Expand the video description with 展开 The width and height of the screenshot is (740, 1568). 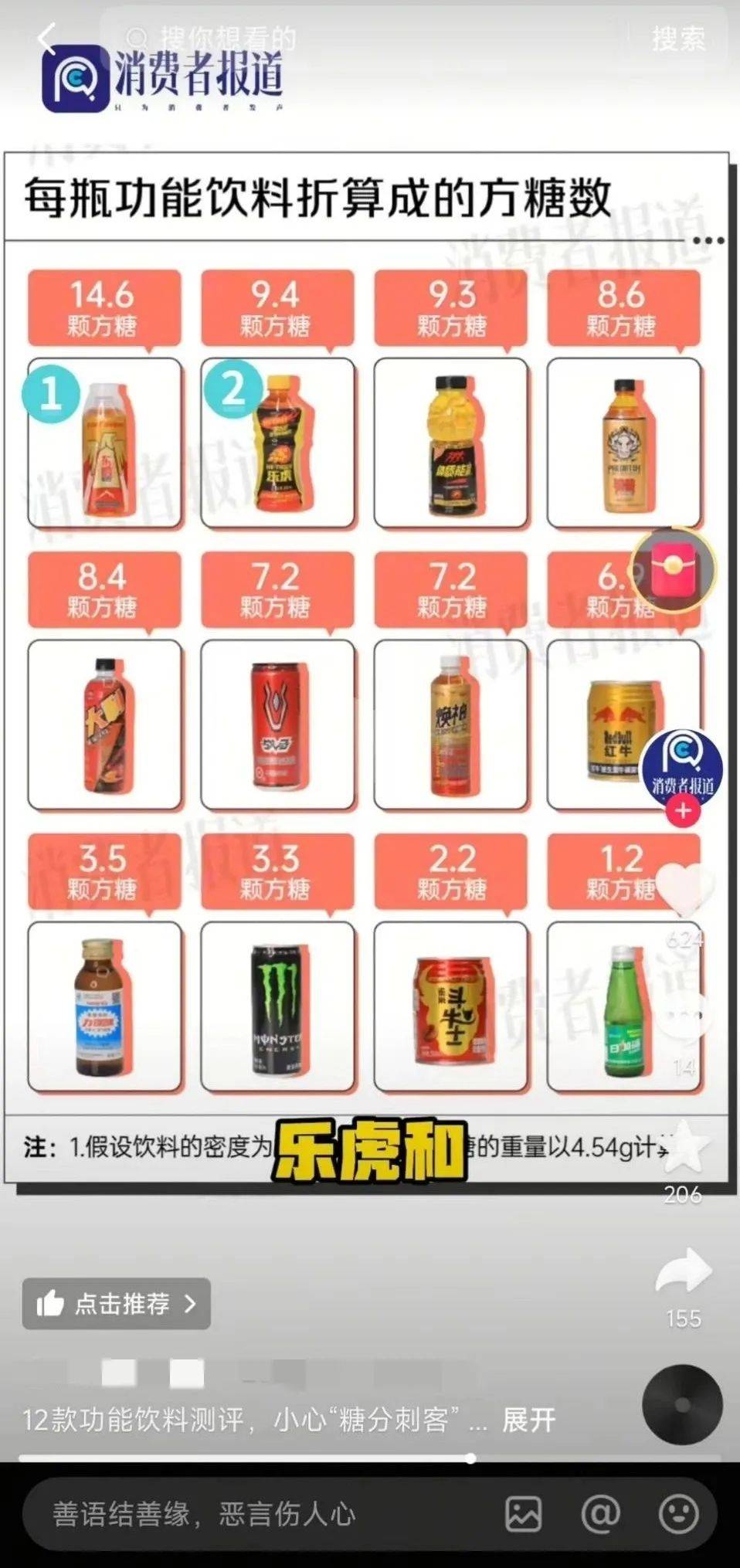pyautogui.click(x=529, y=1420)
